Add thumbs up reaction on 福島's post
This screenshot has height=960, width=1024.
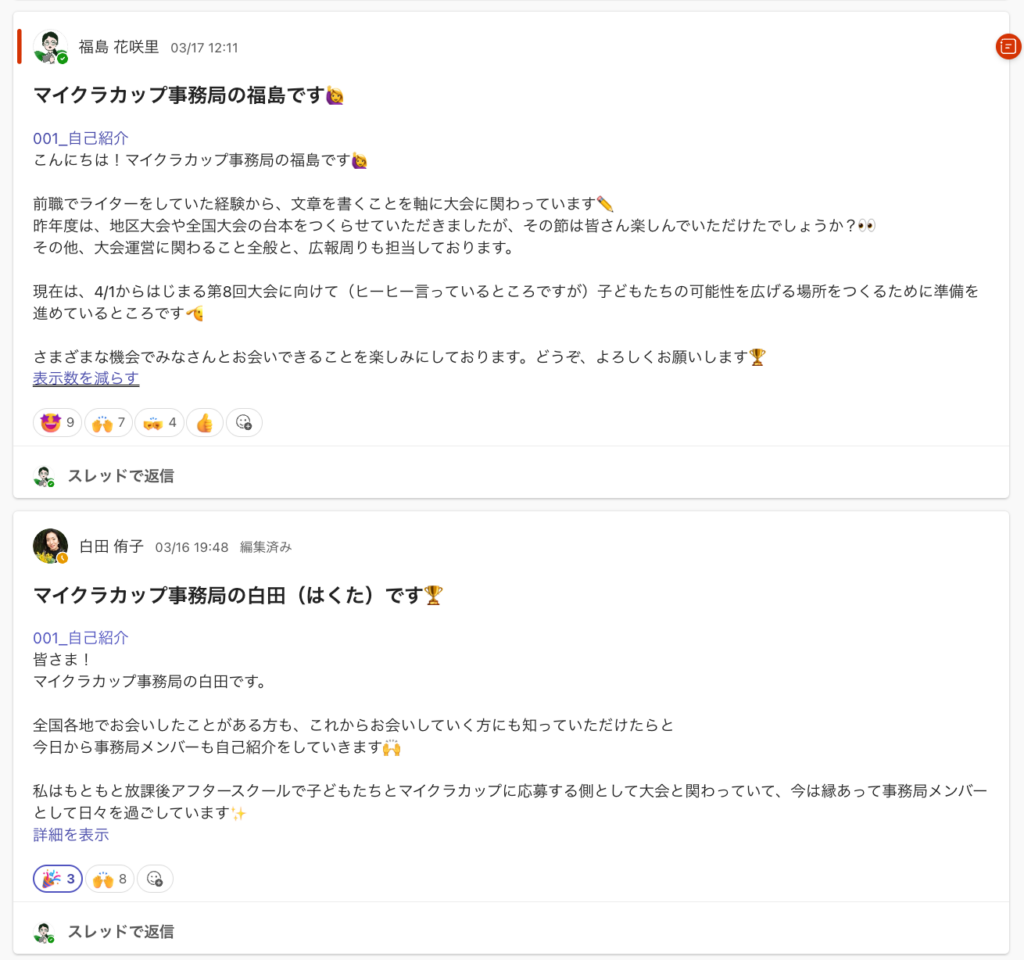coord(204,423)
